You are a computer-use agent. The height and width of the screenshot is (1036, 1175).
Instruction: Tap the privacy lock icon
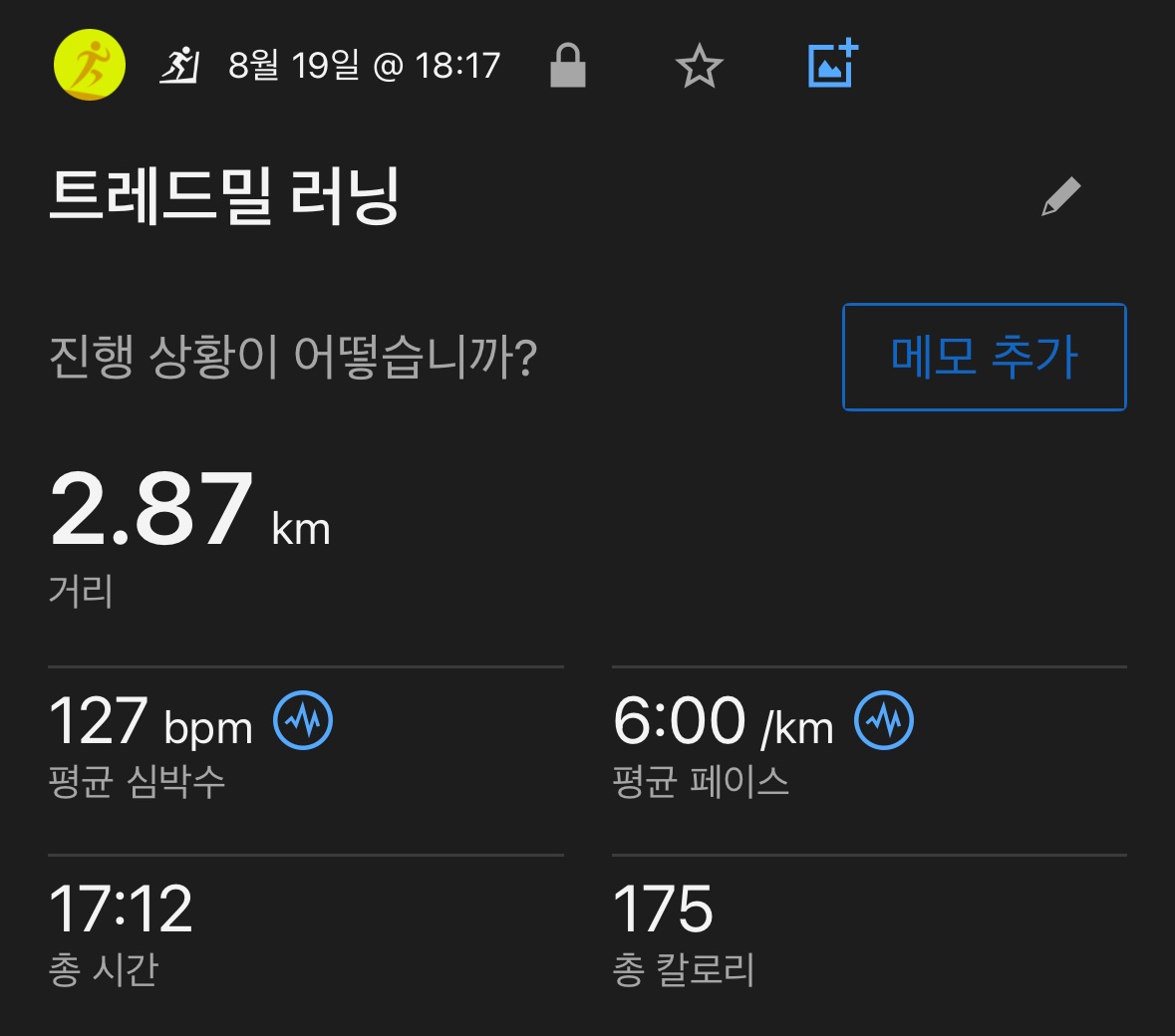(568, 66)
